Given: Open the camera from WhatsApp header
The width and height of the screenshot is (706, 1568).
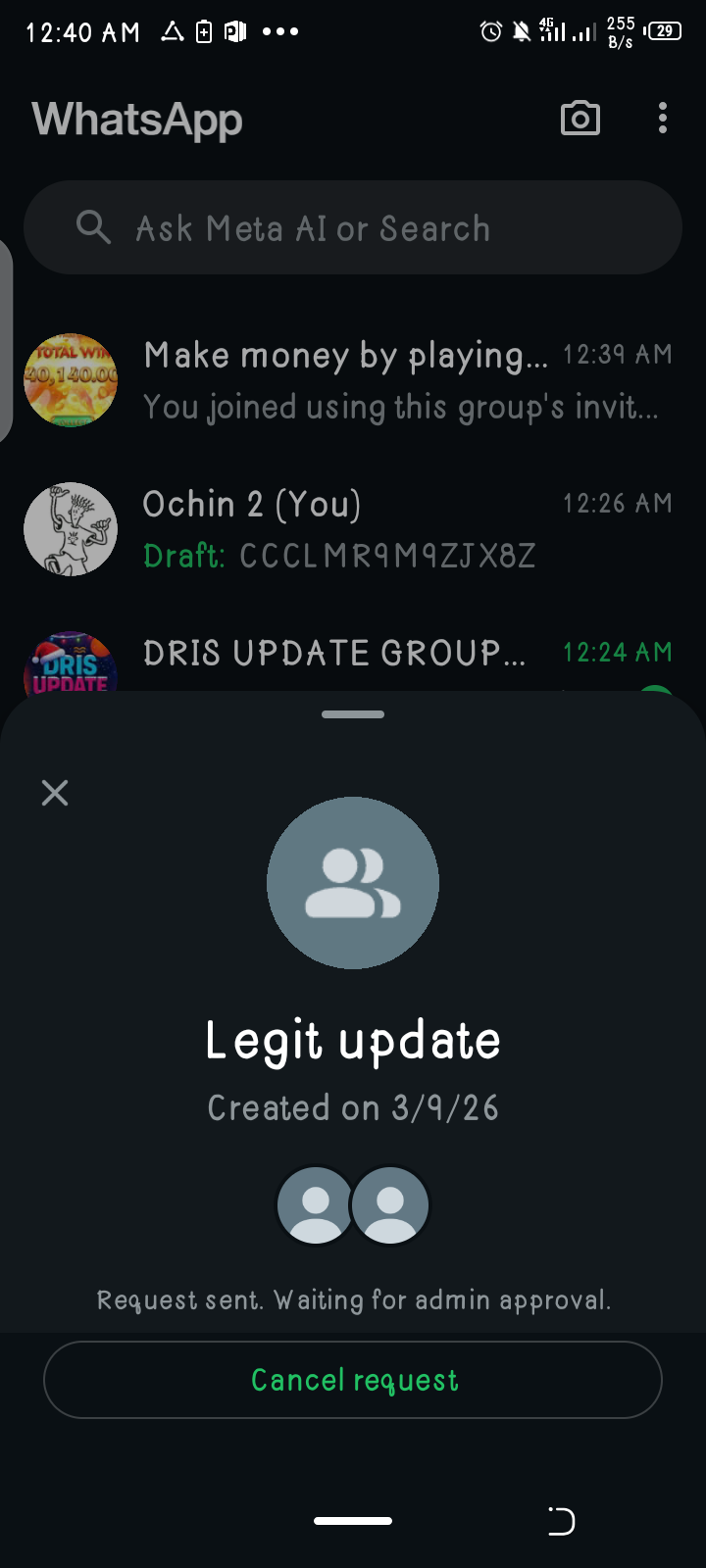Looking at the screenshot, I should coord(580,119).
